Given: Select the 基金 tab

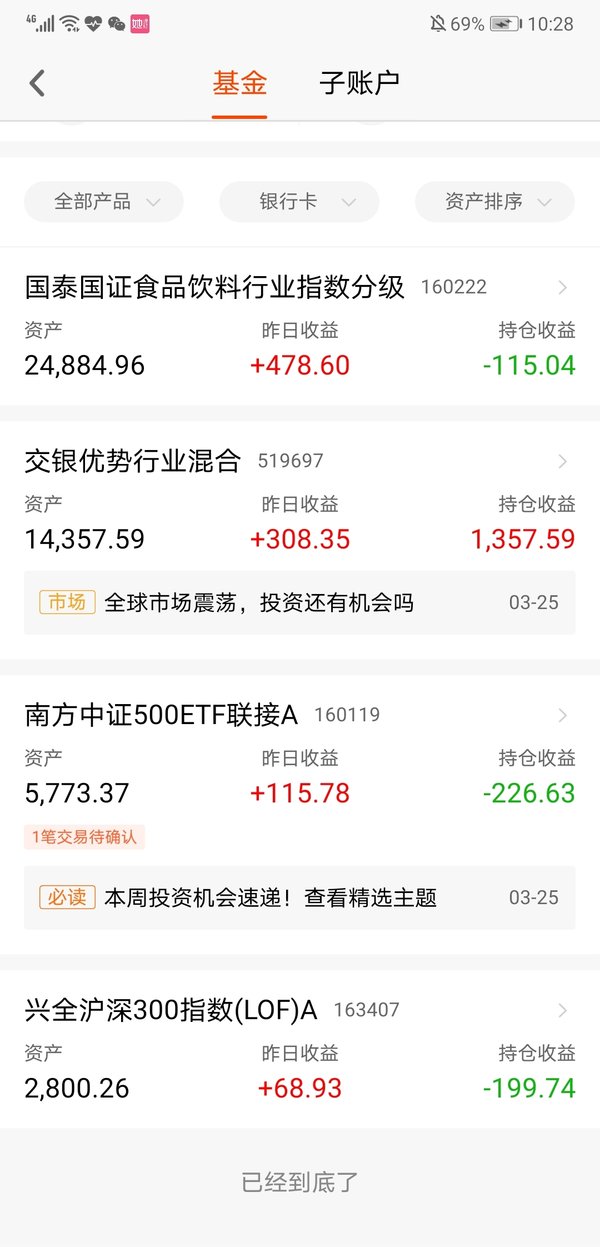Looking at the screenshot, I should [x=240, y=83].
